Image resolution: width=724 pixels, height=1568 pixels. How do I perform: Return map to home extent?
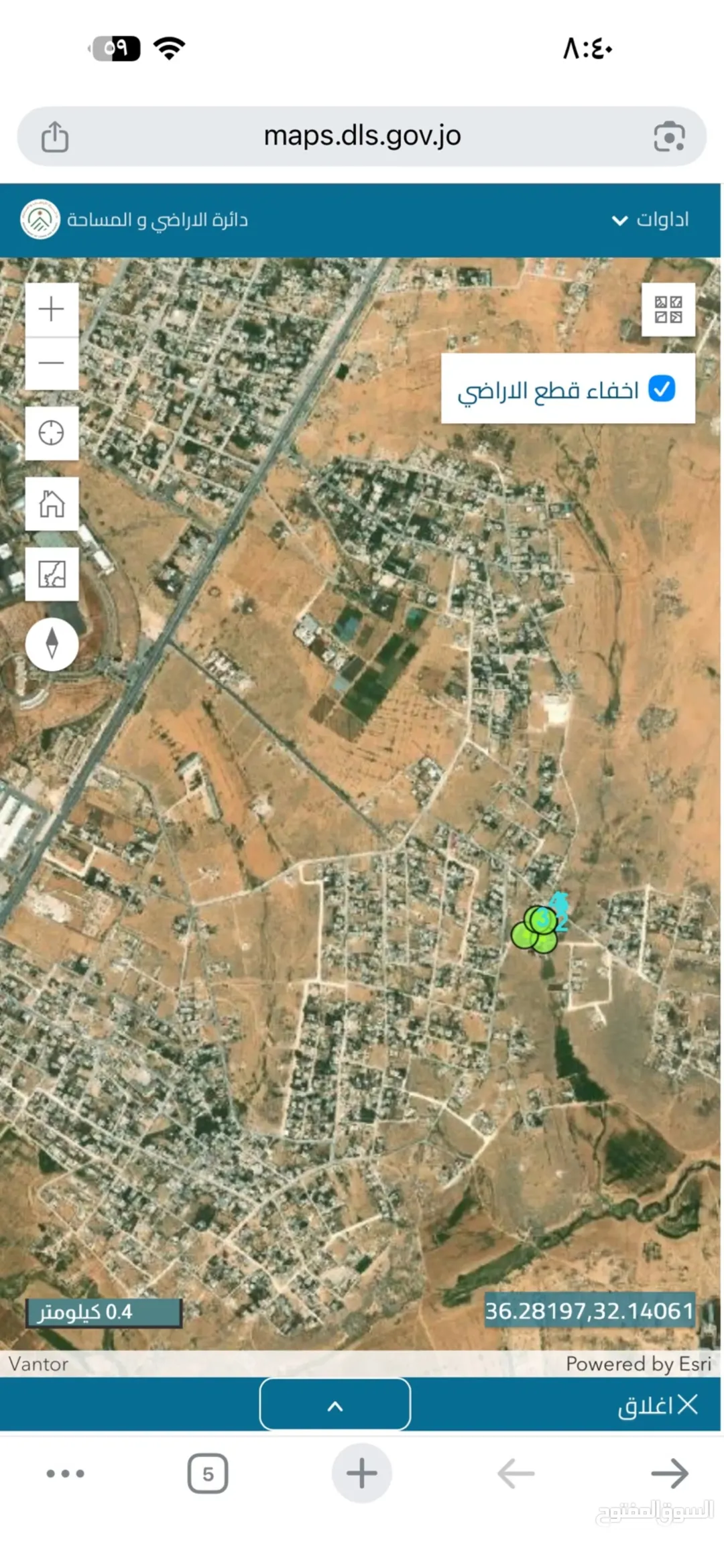[52, 504]
